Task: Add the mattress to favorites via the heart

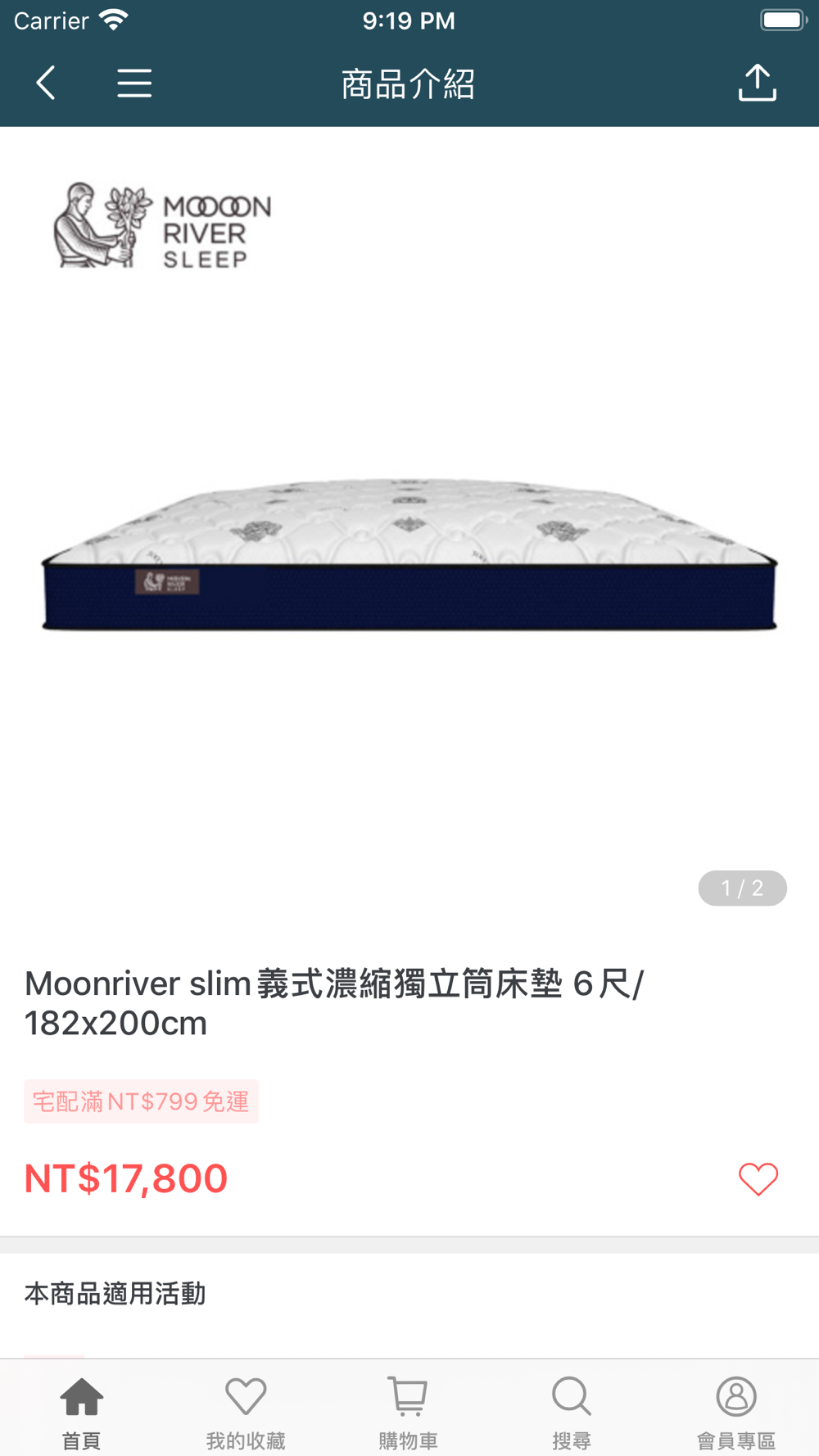Action: click(x=758, y=1179)
